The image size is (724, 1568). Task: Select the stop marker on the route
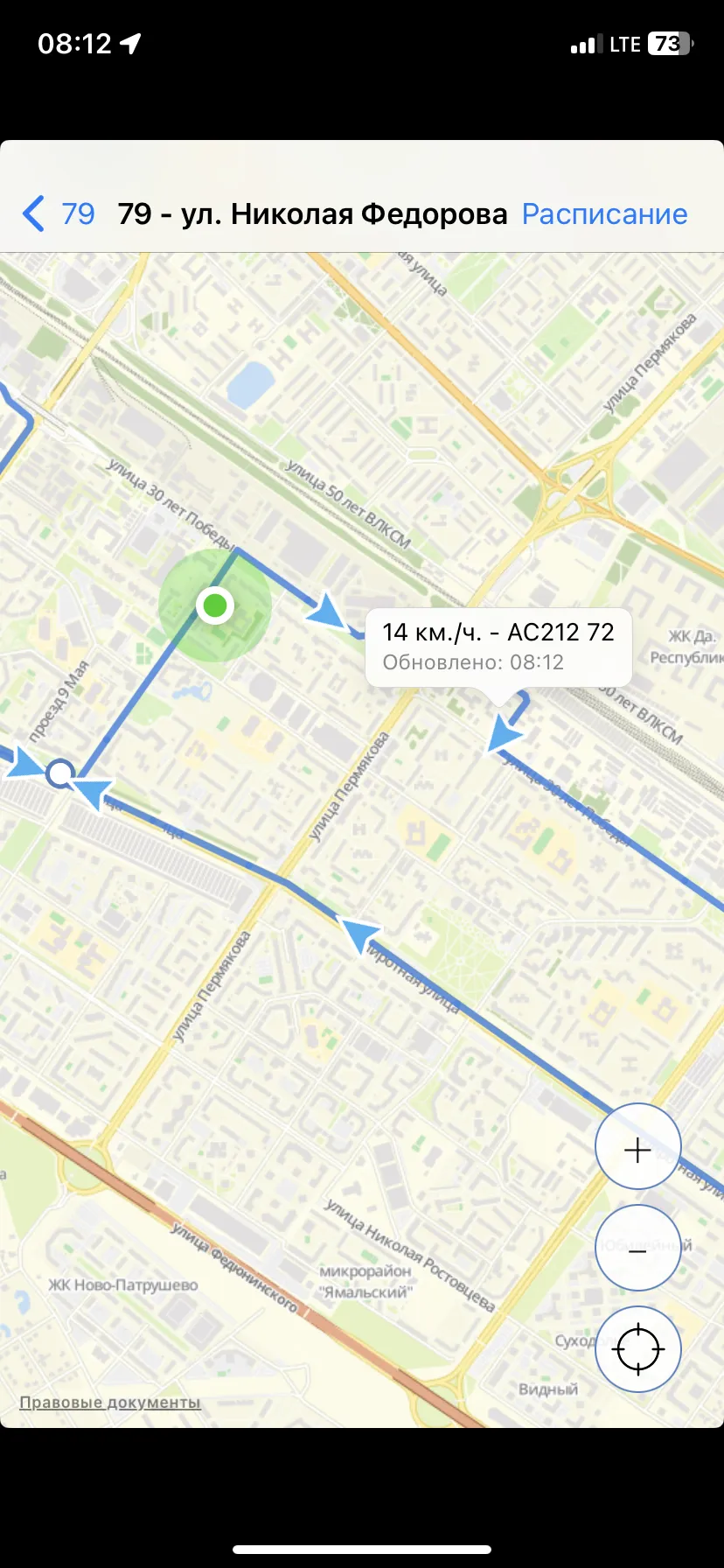59,773
